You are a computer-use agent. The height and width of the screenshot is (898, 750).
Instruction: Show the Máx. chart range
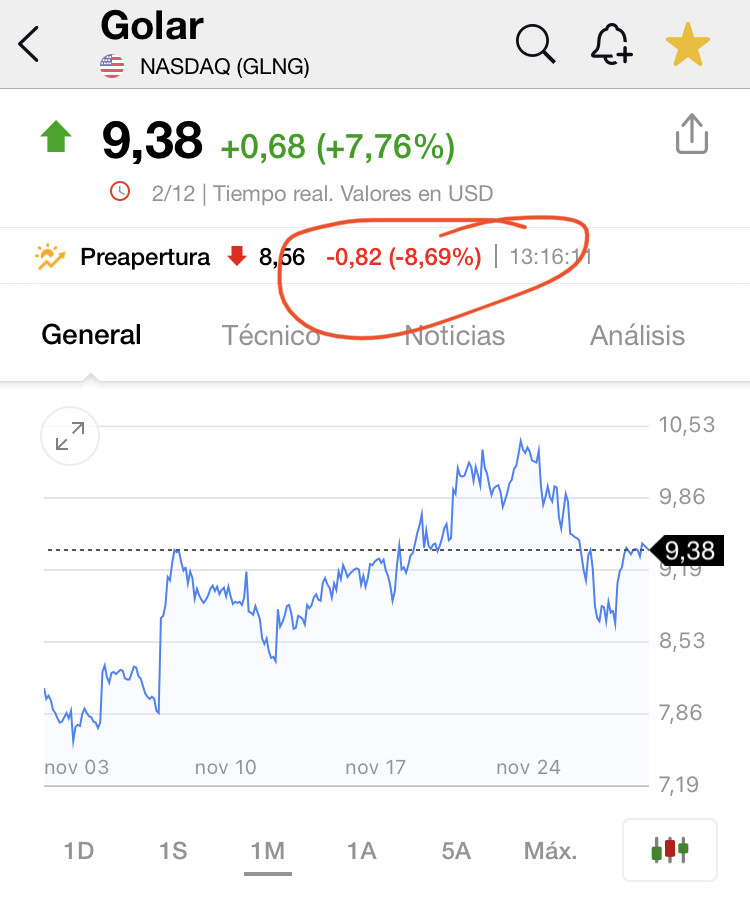coord(550,851)
